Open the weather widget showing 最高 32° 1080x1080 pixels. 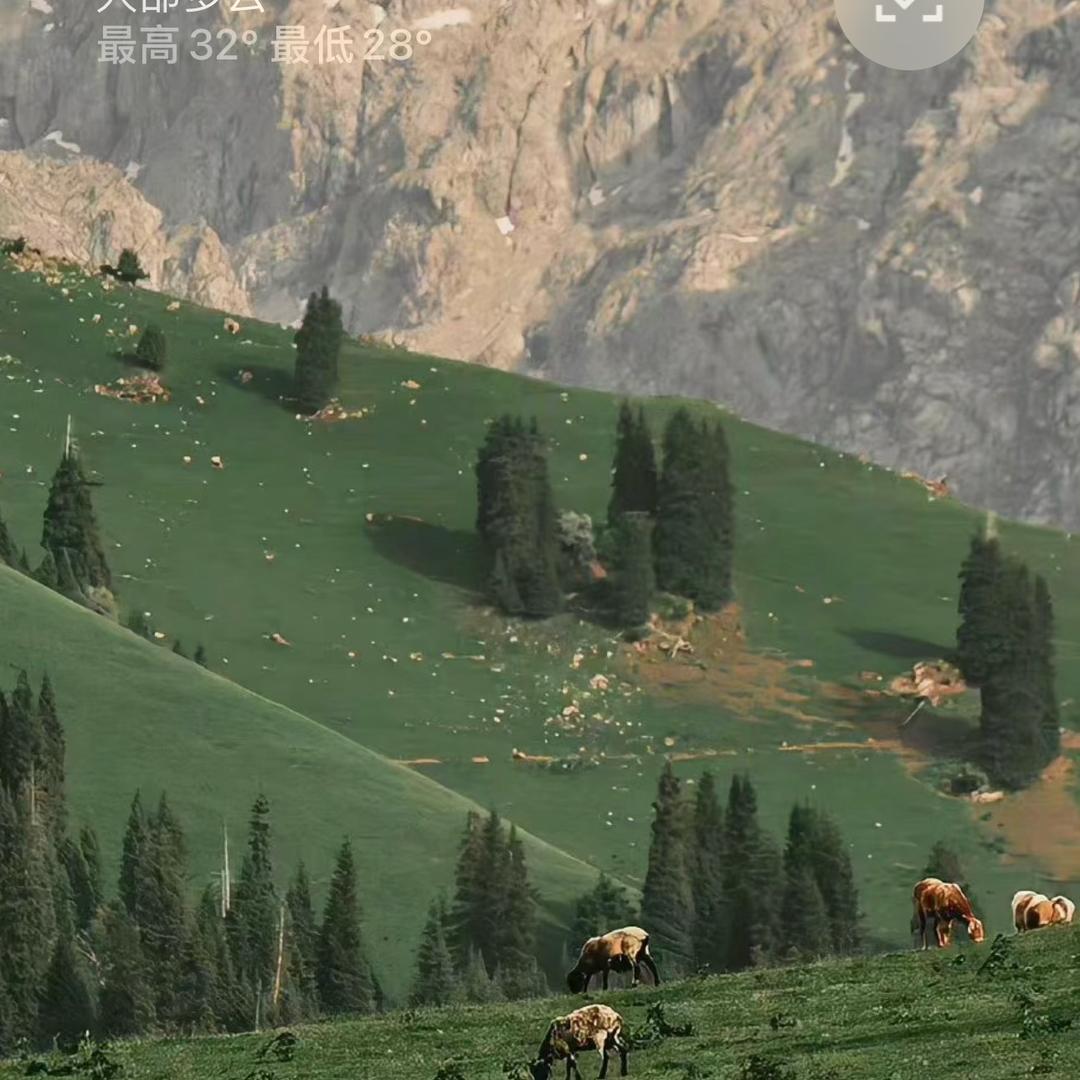pos(265,44)
